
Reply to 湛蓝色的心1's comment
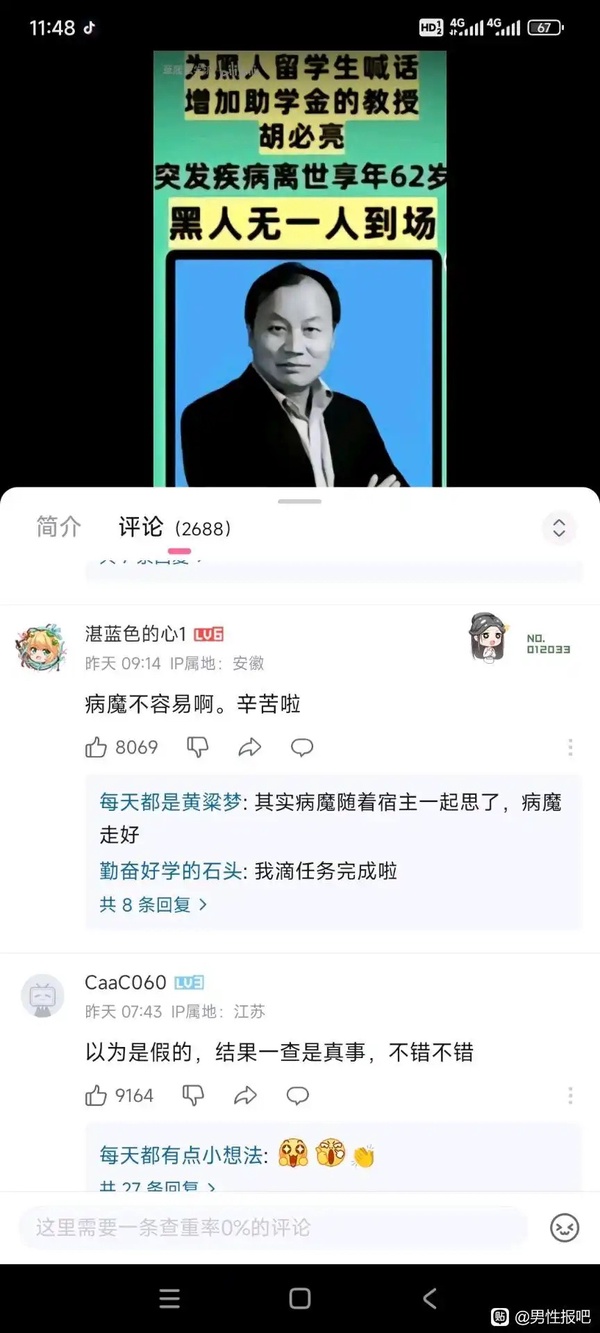302,747
